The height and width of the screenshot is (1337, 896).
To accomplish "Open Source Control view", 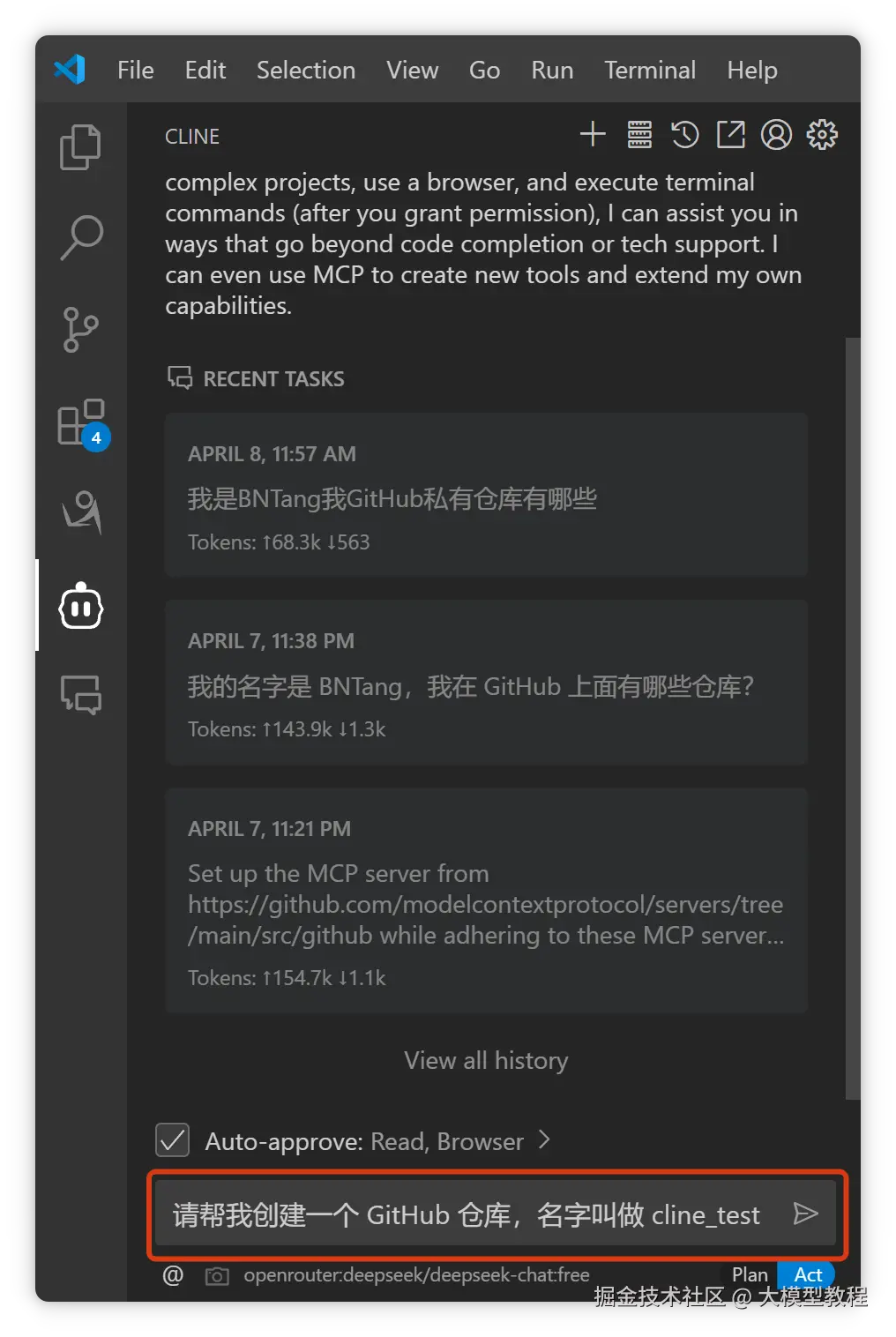I will (x=80, y=330).
